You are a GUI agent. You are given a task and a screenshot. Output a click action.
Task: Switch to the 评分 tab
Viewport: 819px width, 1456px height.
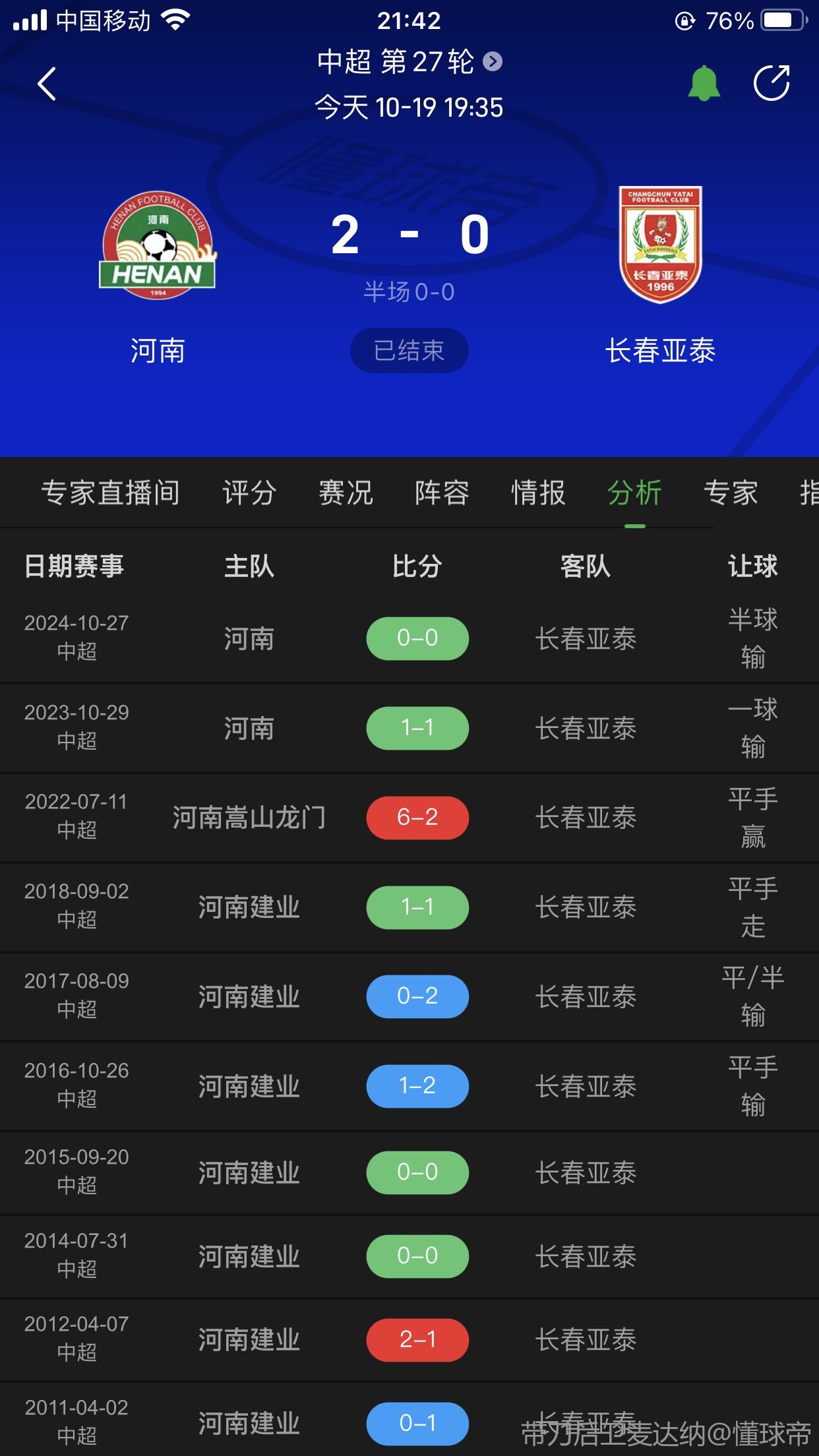pyautogui.click(x=249, y=493)
